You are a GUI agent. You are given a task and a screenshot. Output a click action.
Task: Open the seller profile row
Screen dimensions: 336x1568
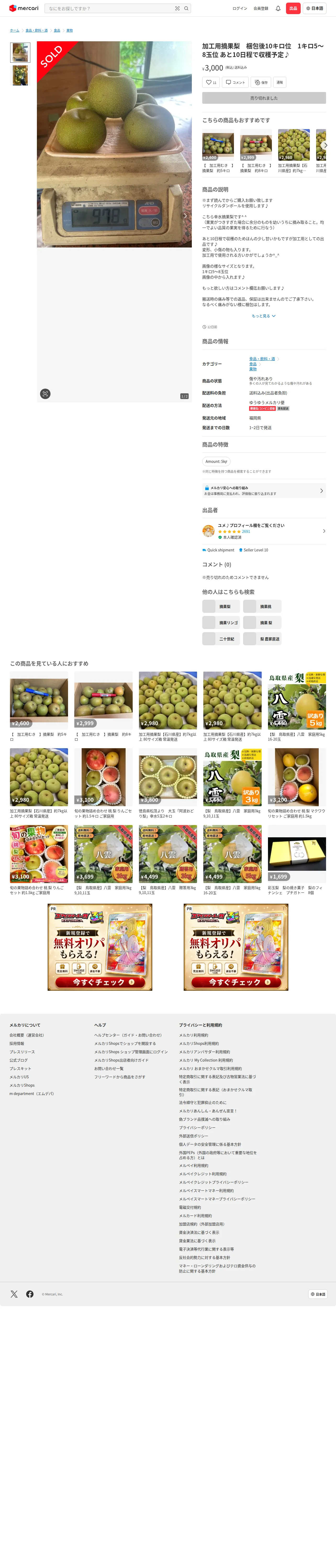[264, 531]
